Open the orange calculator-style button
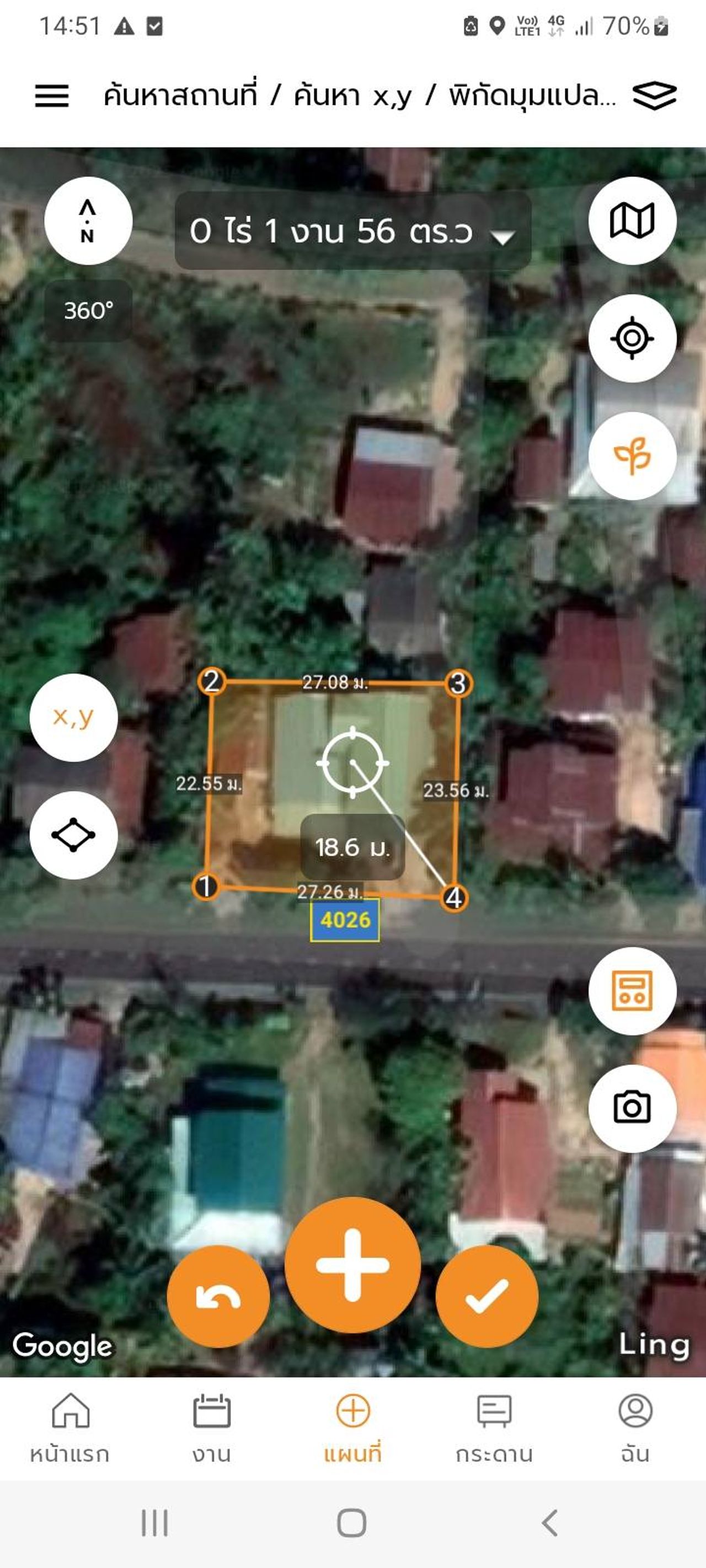 pyautogui.click(x=632, y=990)
